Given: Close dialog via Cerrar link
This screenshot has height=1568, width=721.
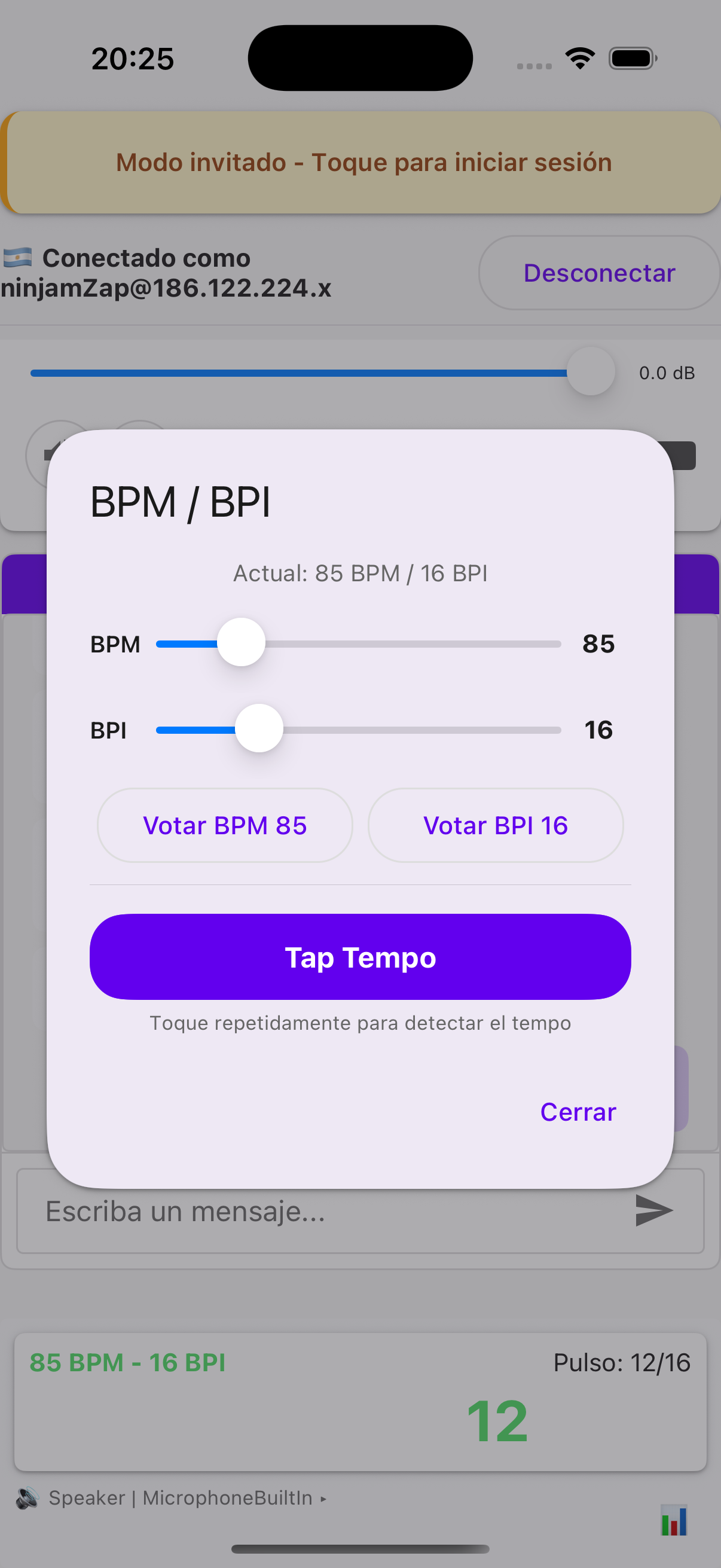Looking at the screenshot, I should (577, 1112).
